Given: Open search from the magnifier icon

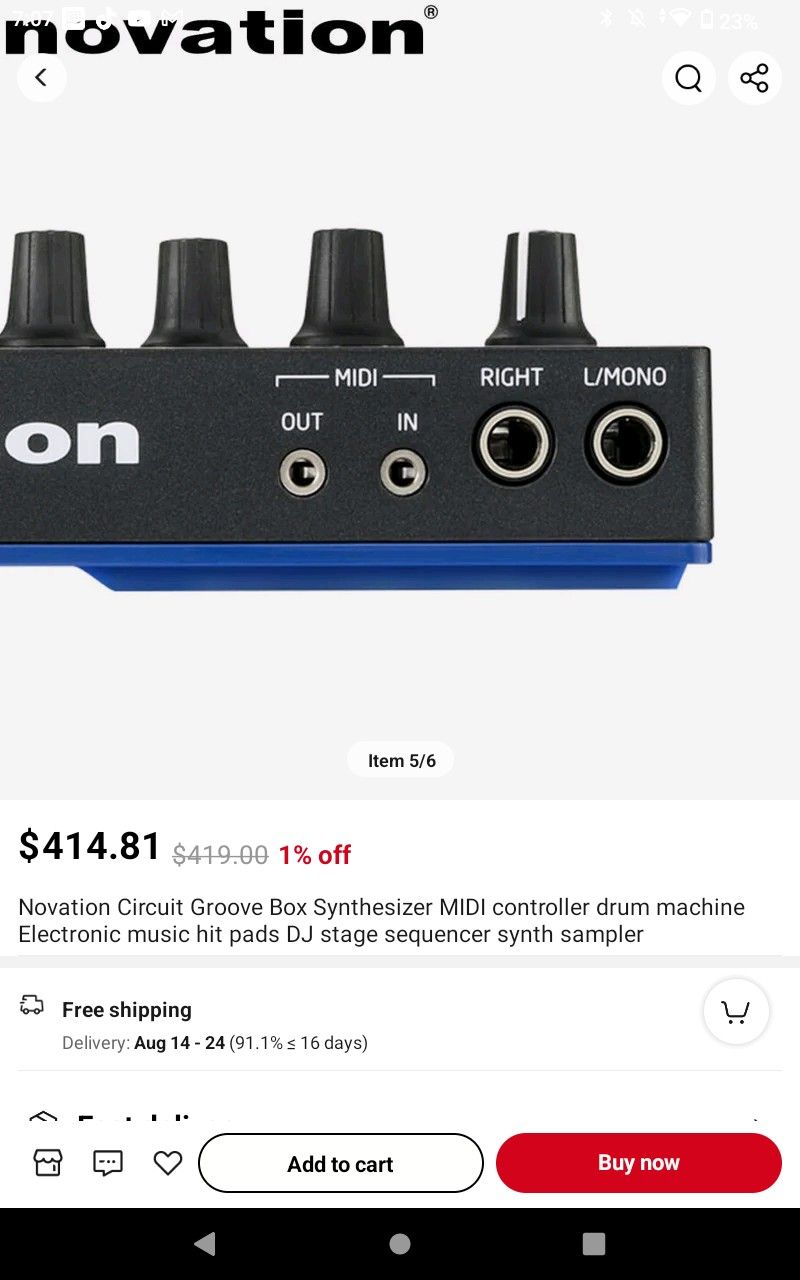Looking at the screenshot, I should point(688,78).
